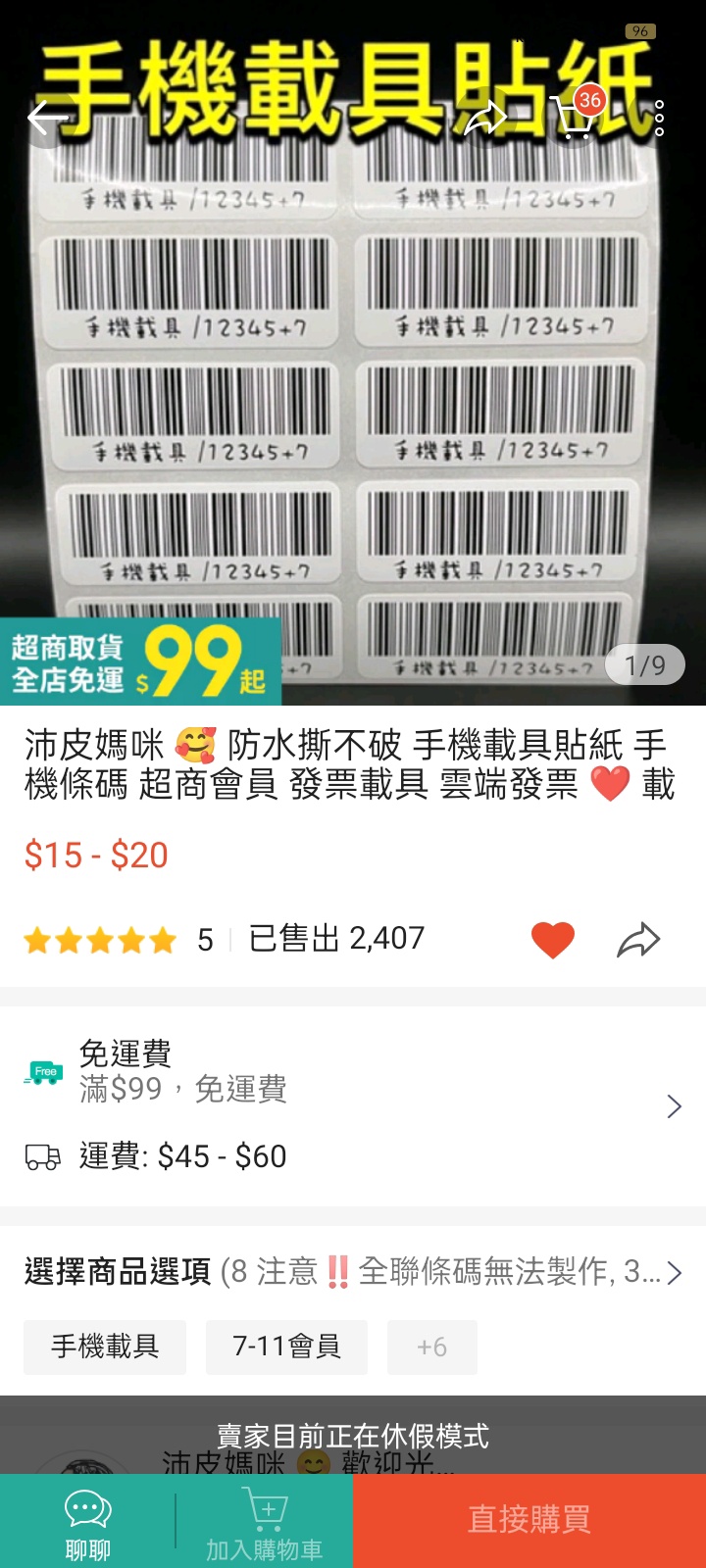Choose the 7-11會員 option chip
The height and width of the screenshot is (1568, 706).
coord(286,1347)
